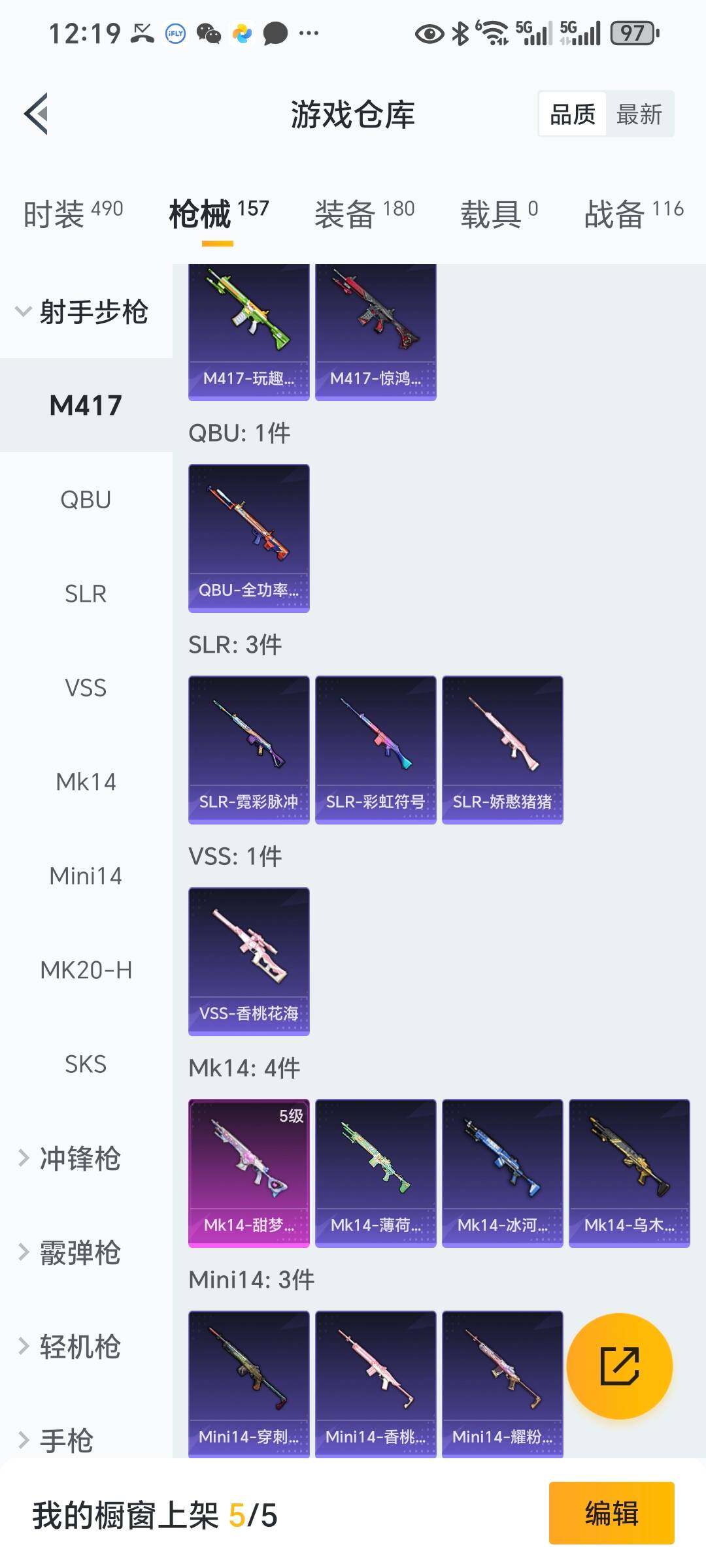The image size is (706, 1568).
Task: Tap the yellow share floating button
Action: (619, 1366)
